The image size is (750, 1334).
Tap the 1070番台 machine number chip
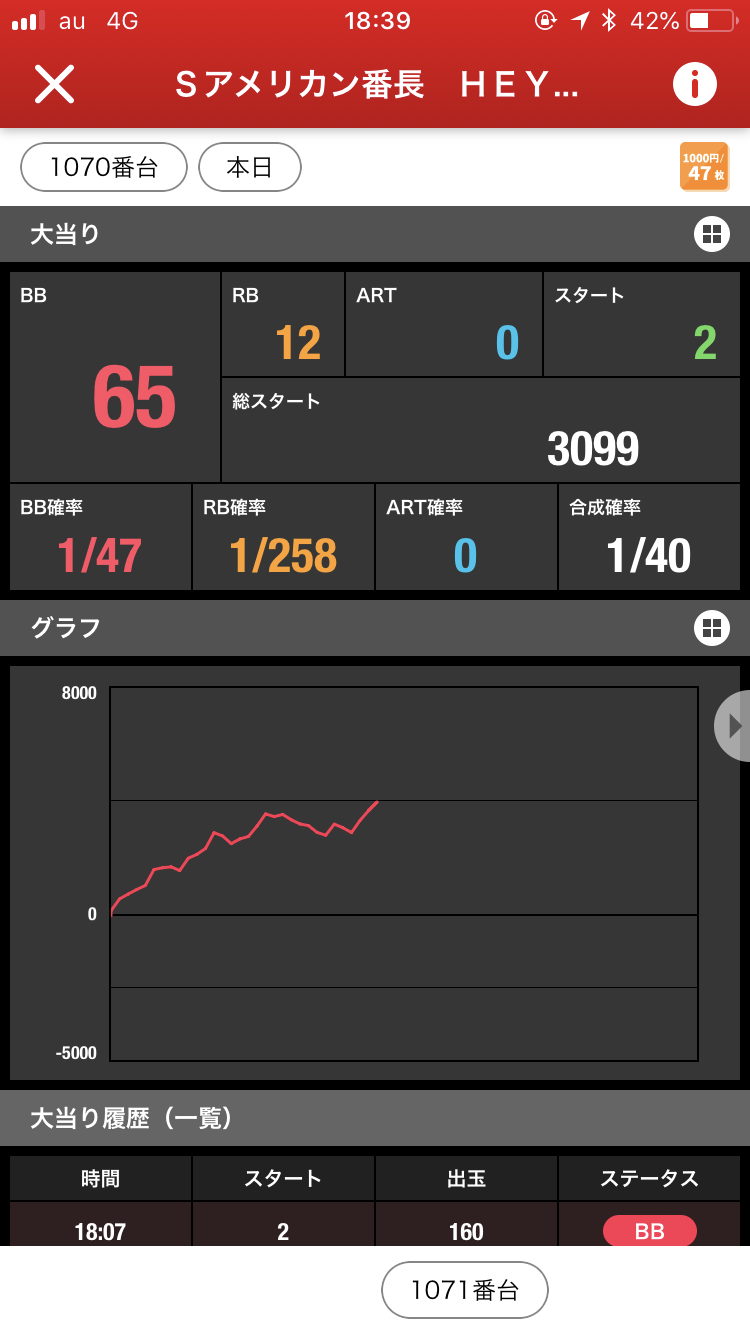click(x=104, y=167)
